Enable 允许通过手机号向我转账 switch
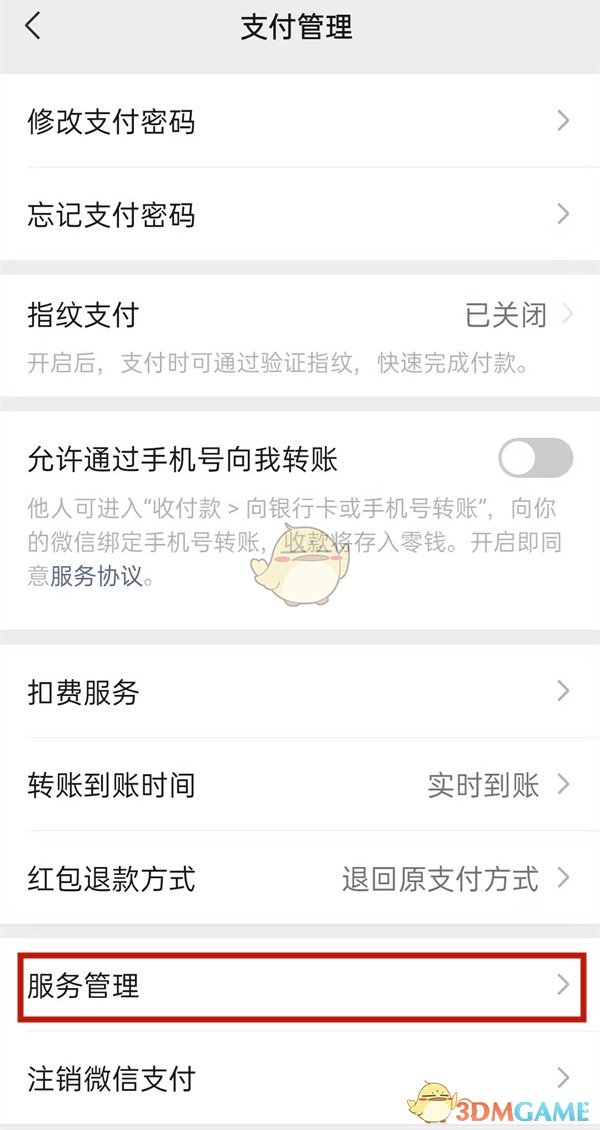 535,459
